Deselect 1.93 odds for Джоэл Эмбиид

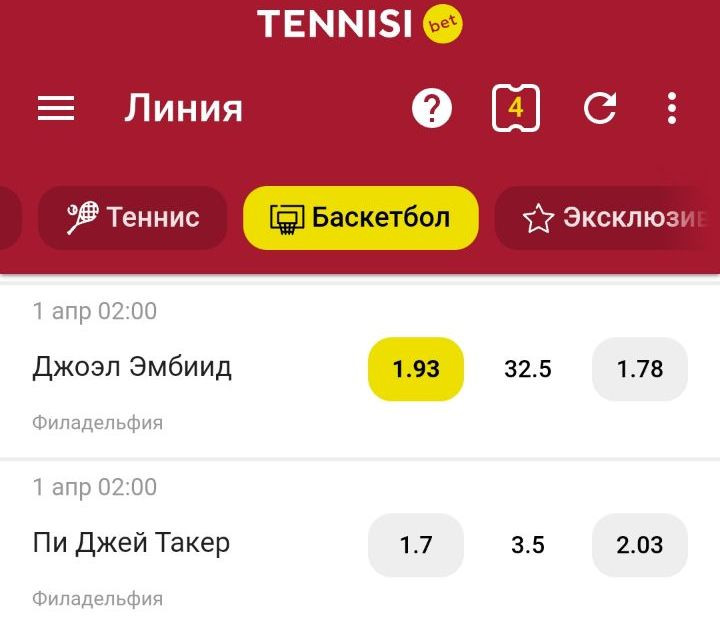416,369
